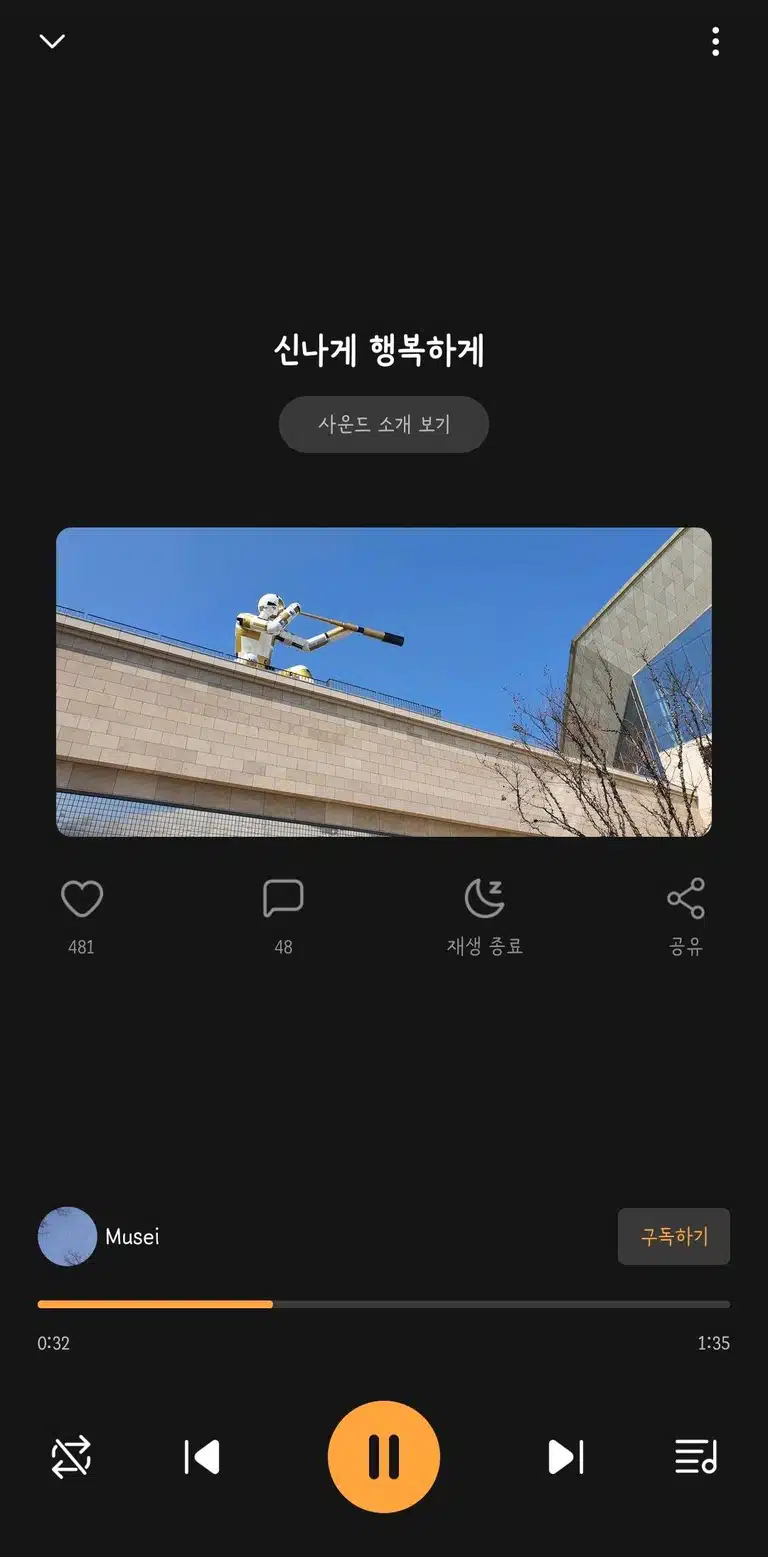This screenshot has width=768, height=1557.
Task: Tap the 사운드 소개 보기 button
Action: pyautogui.click(x=384, y=424)
